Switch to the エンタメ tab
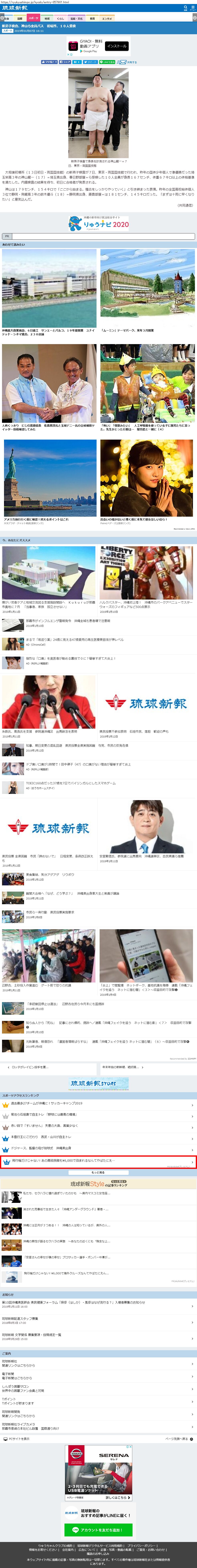This screenshot has width=197, height=1568. pos(107,18)
